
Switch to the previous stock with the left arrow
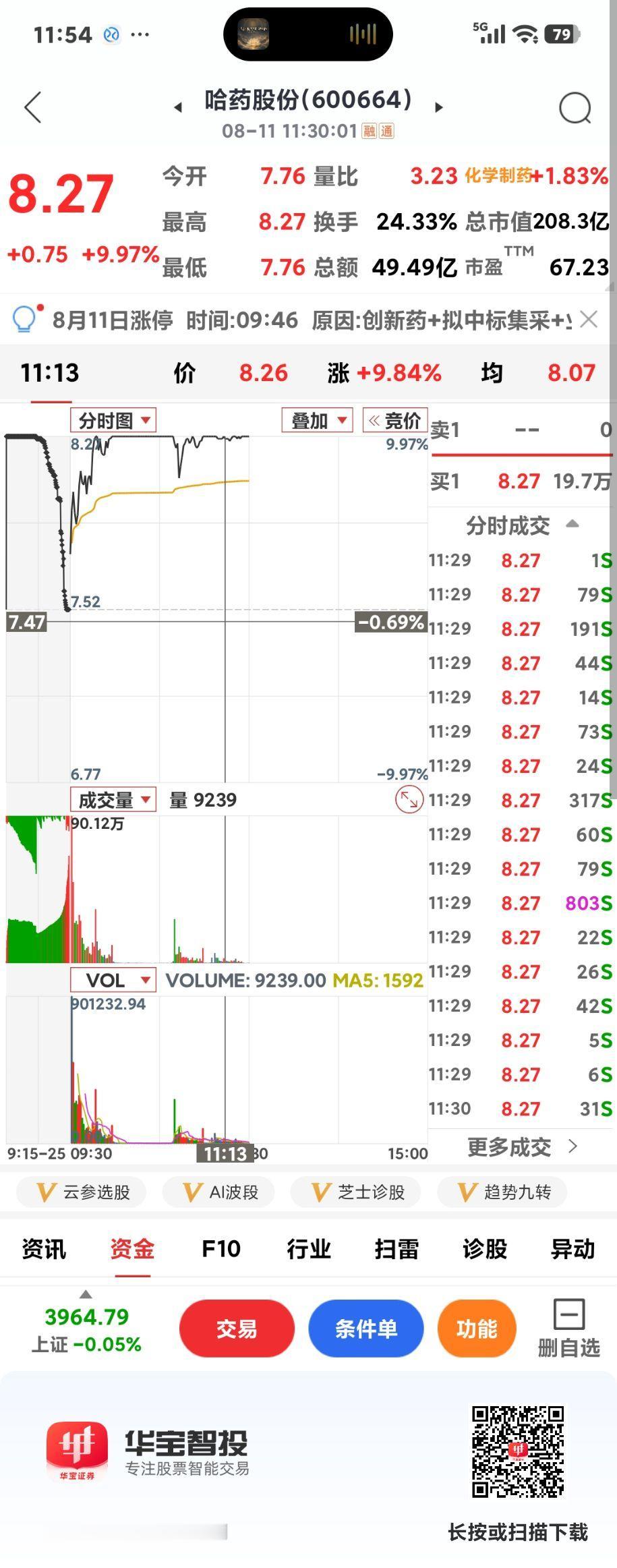[x=178, y=107]
